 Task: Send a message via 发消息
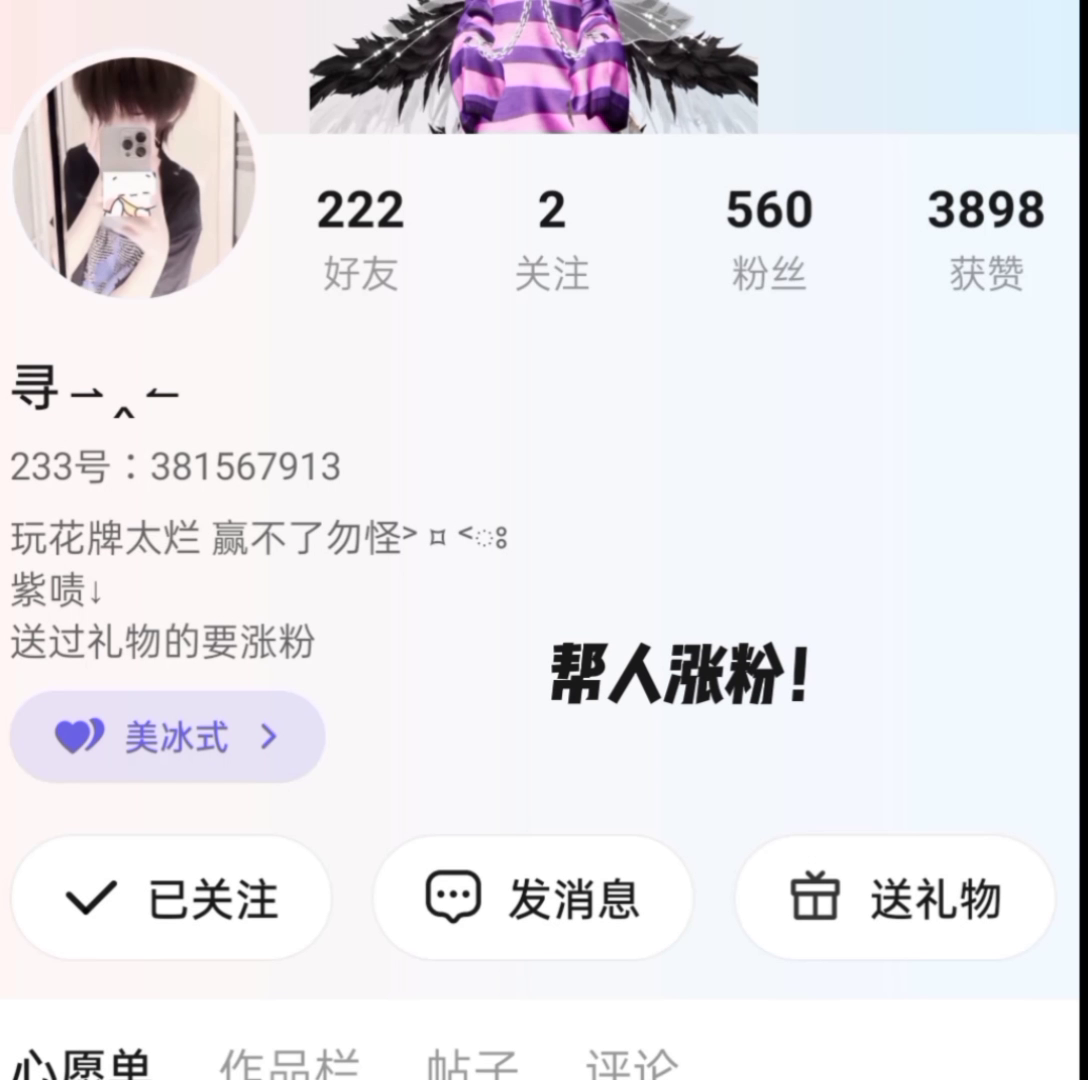532,898
